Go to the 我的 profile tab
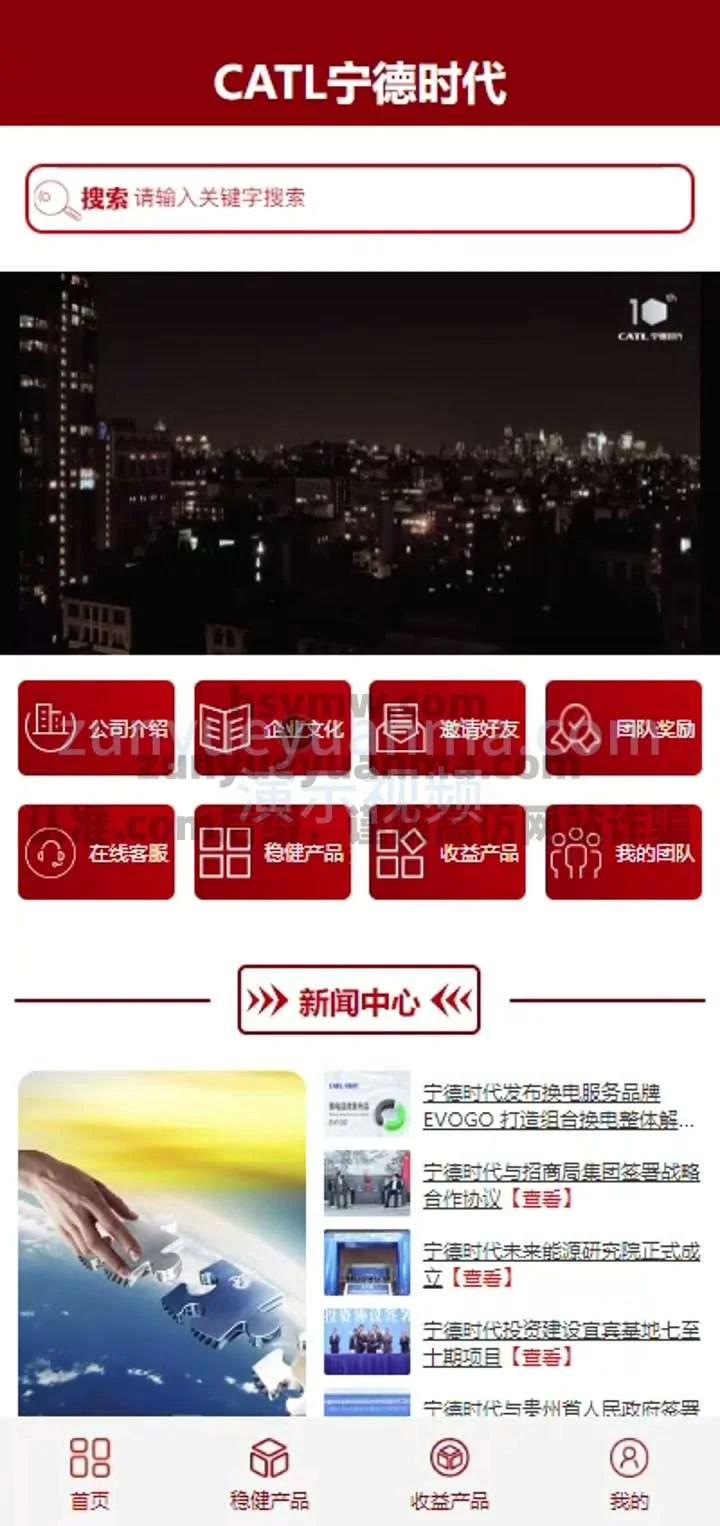This screenshot has height=1526, width=720. [629, 1472]
